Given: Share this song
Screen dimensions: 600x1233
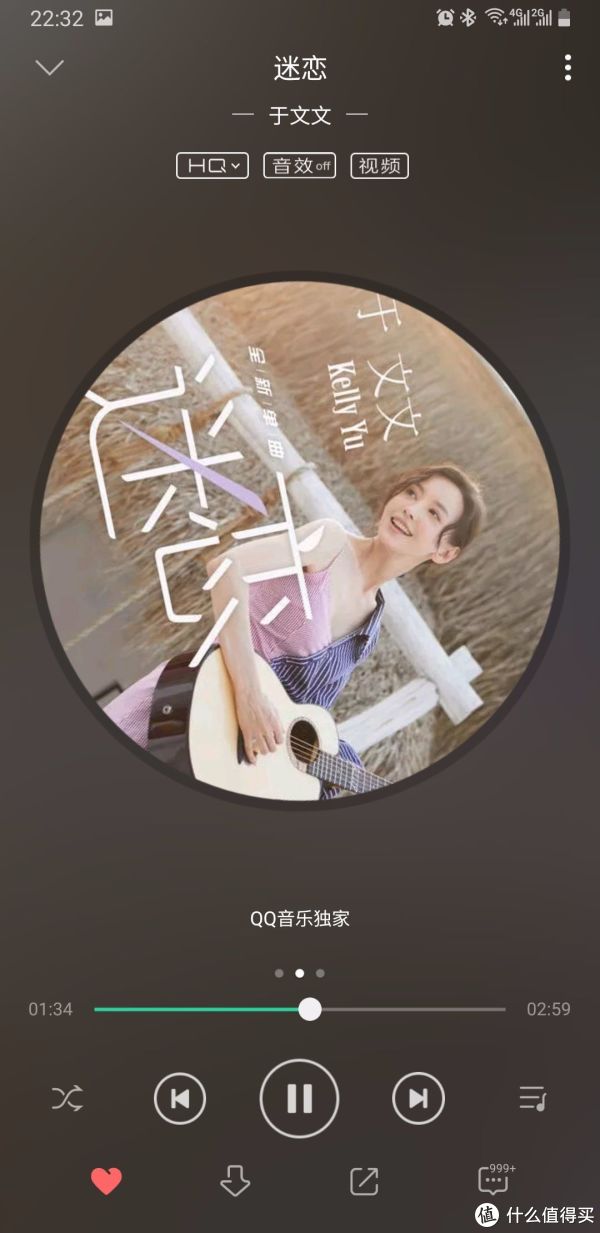Looking at the screenshot, I should click(x=364, y=1181).
